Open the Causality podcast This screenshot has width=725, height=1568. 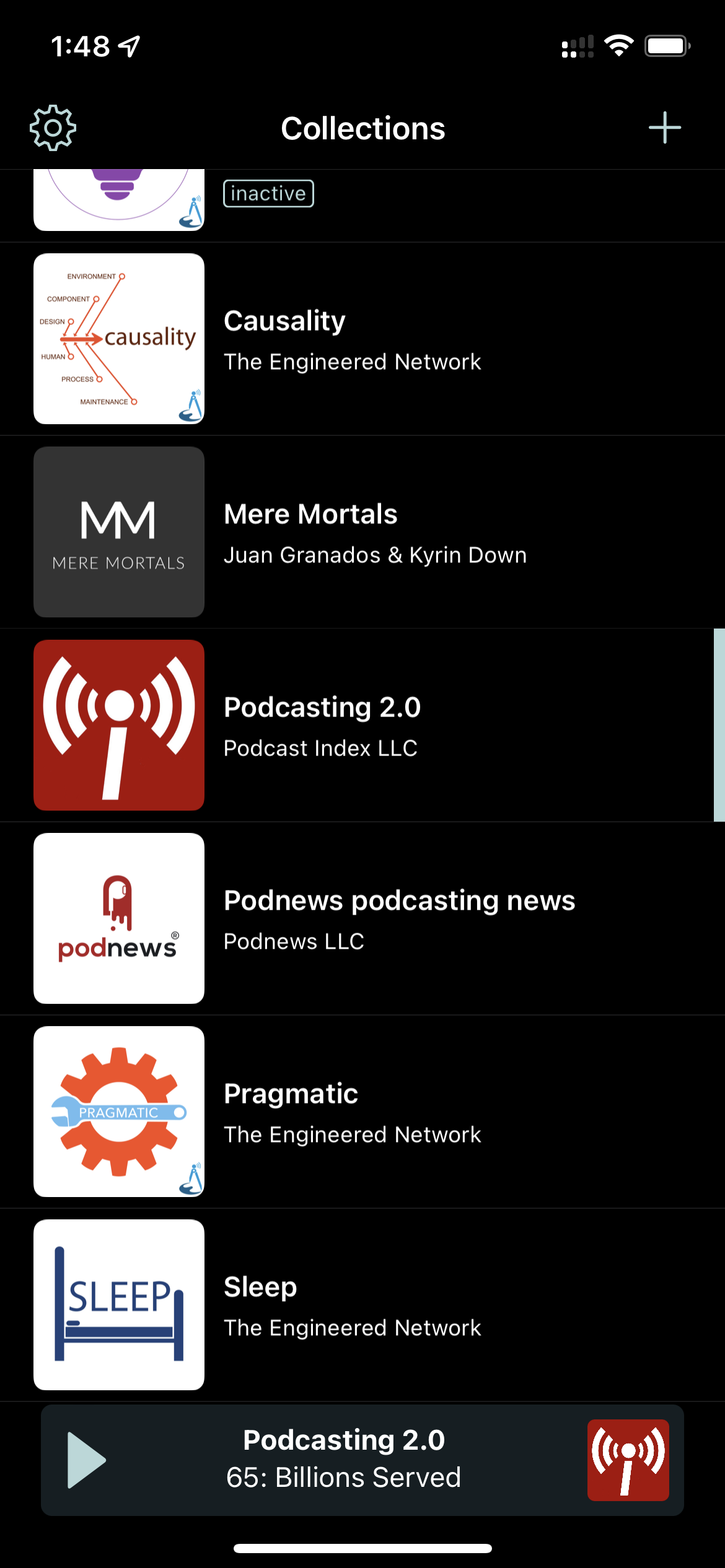click(362, 339)
